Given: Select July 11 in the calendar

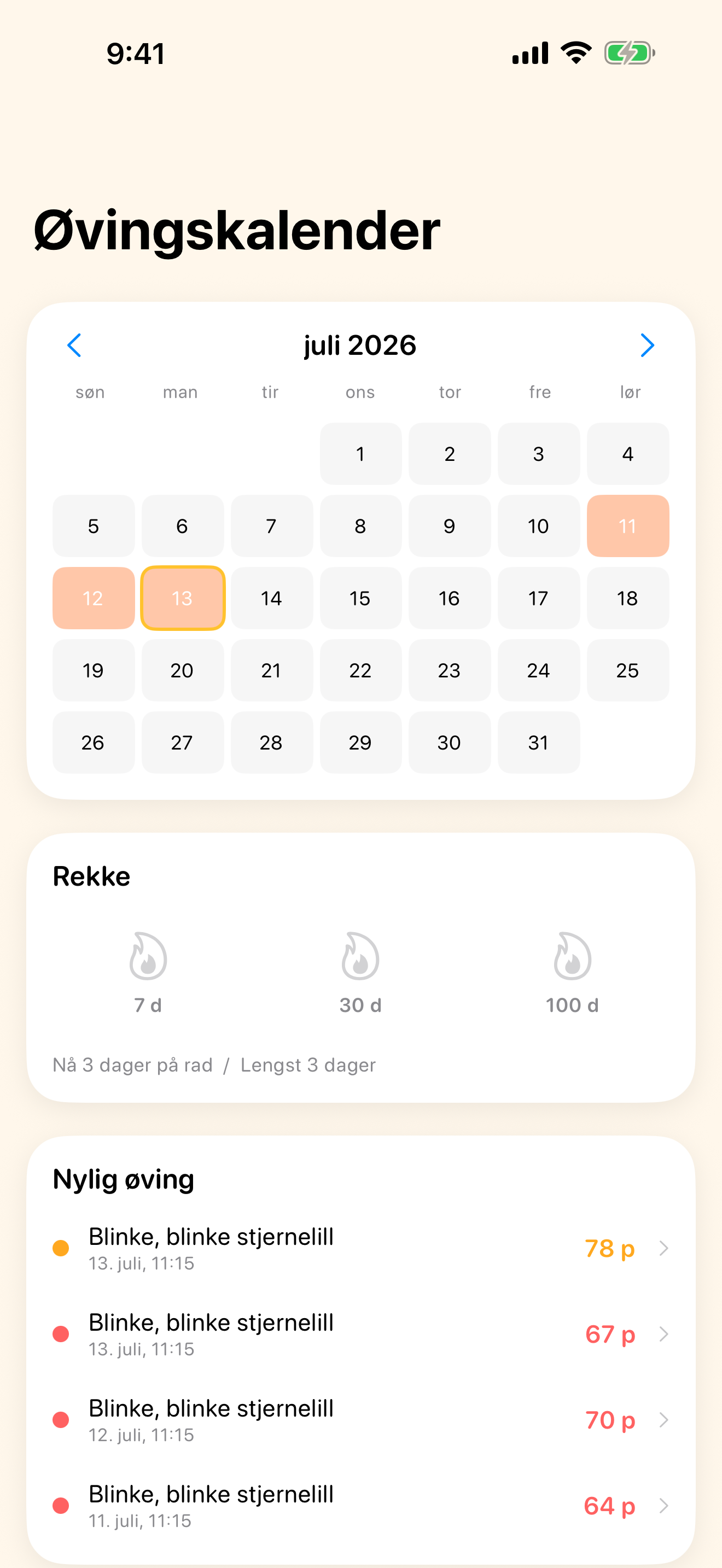Looking at the screenshot, I should (627, 526).
